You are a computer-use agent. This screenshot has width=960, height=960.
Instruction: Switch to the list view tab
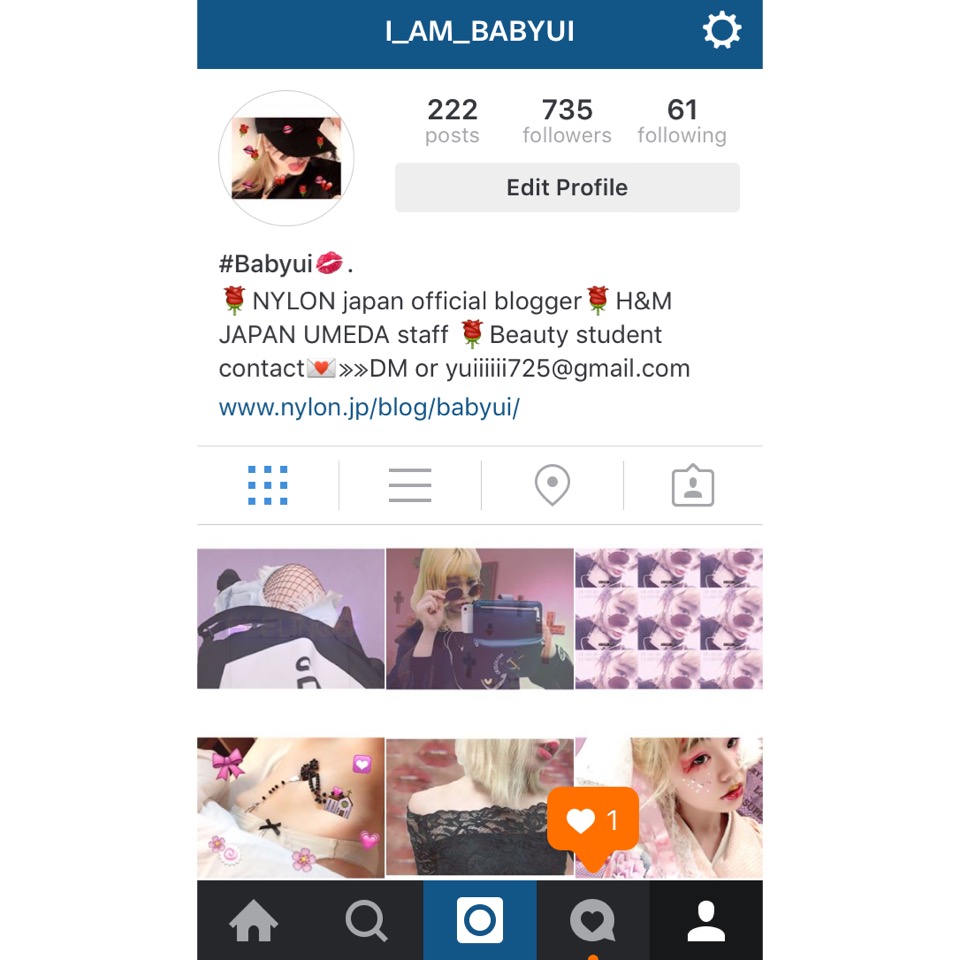(x=410, y=486)
